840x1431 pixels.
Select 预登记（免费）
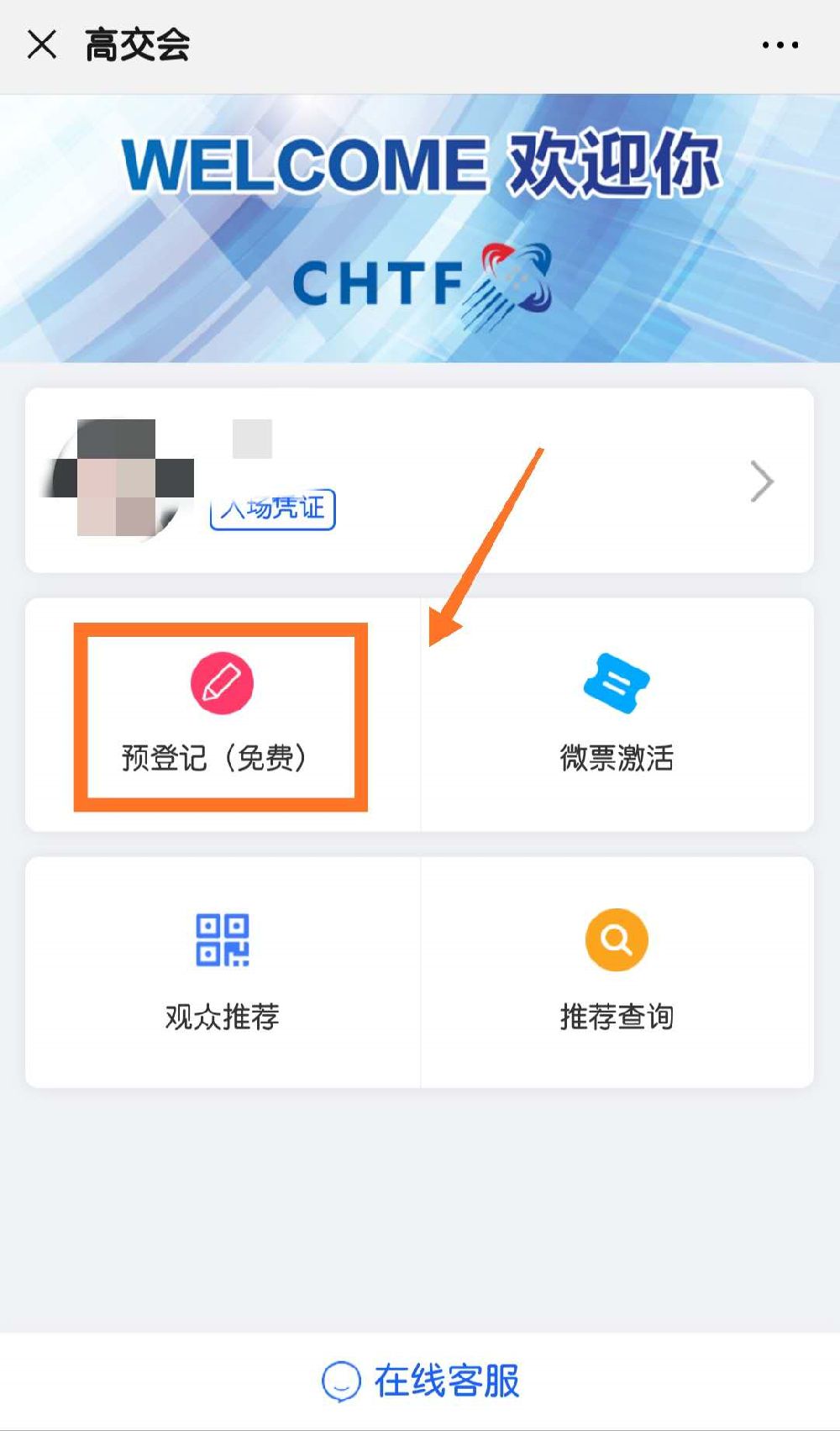221,715
